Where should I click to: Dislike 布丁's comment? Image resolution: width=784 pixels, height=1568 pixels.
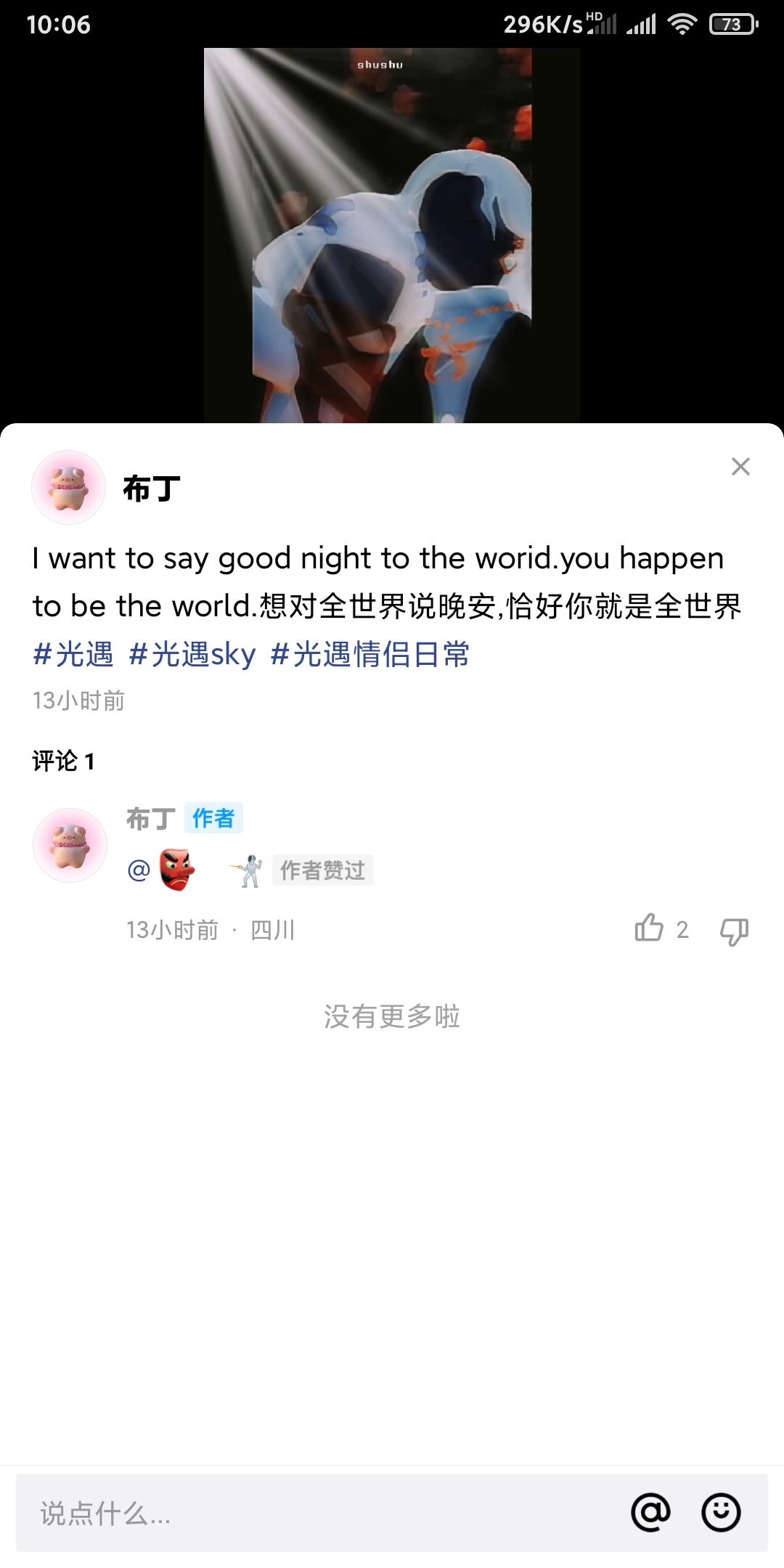[x=733, y=930]
